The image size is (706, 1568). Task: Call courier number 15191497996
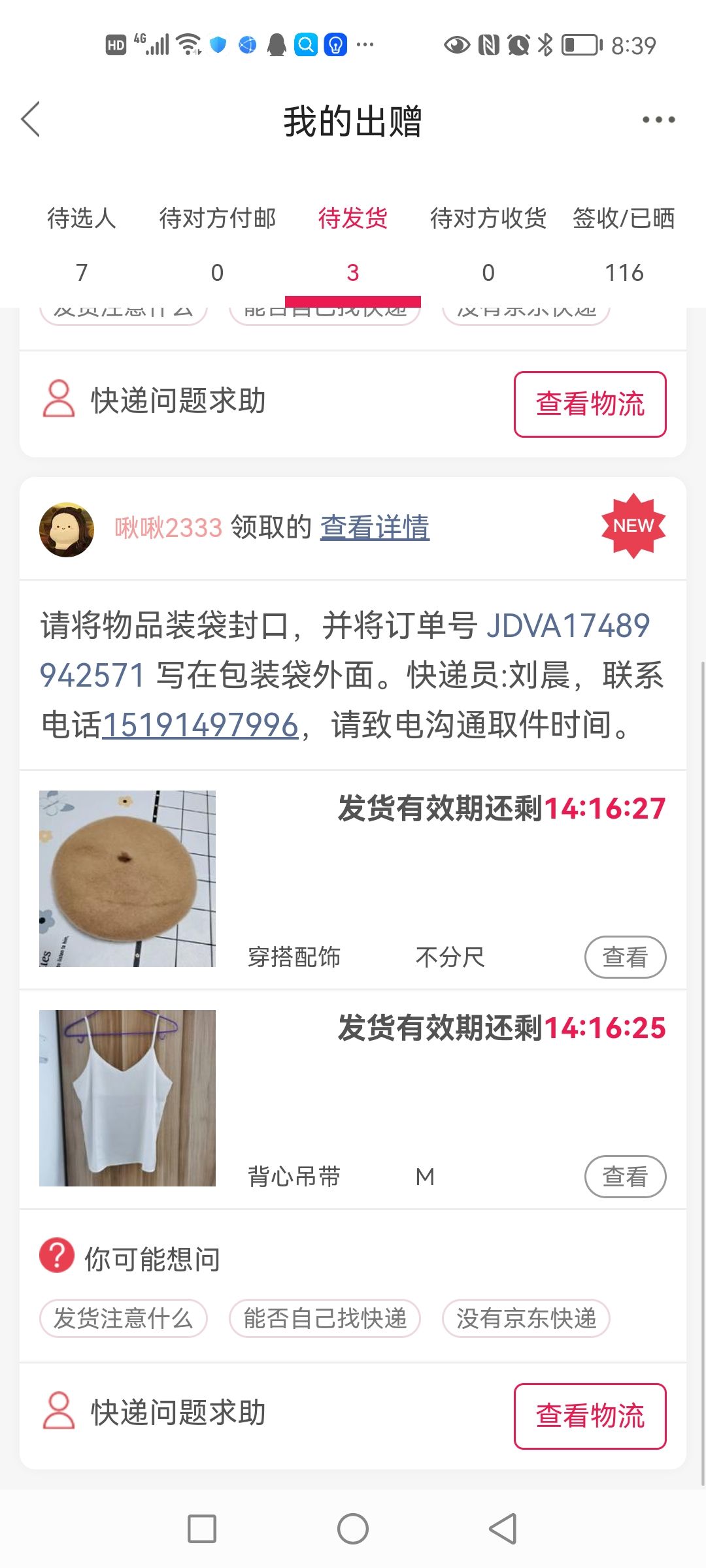[x=200, y=725]
